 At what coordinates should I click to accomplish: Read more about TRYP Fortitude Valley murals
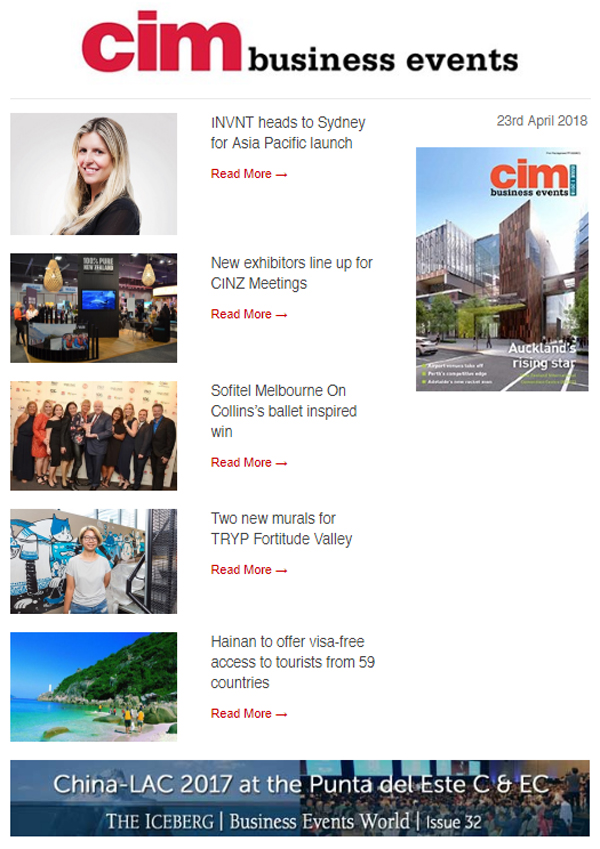coord(248,570)
